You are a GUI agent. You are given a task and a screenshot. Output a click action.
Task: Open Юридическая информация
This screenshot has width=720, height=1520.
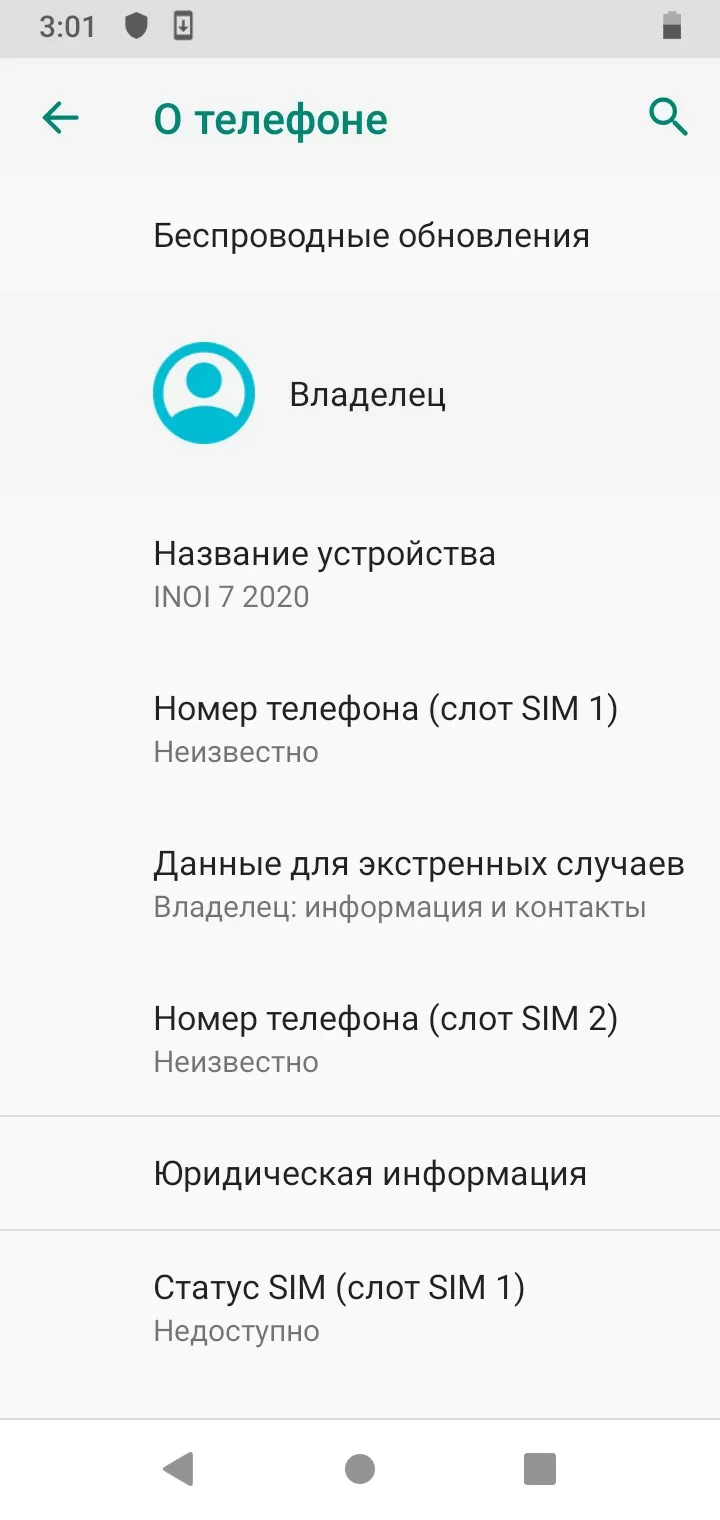(x=370, y=1173)
